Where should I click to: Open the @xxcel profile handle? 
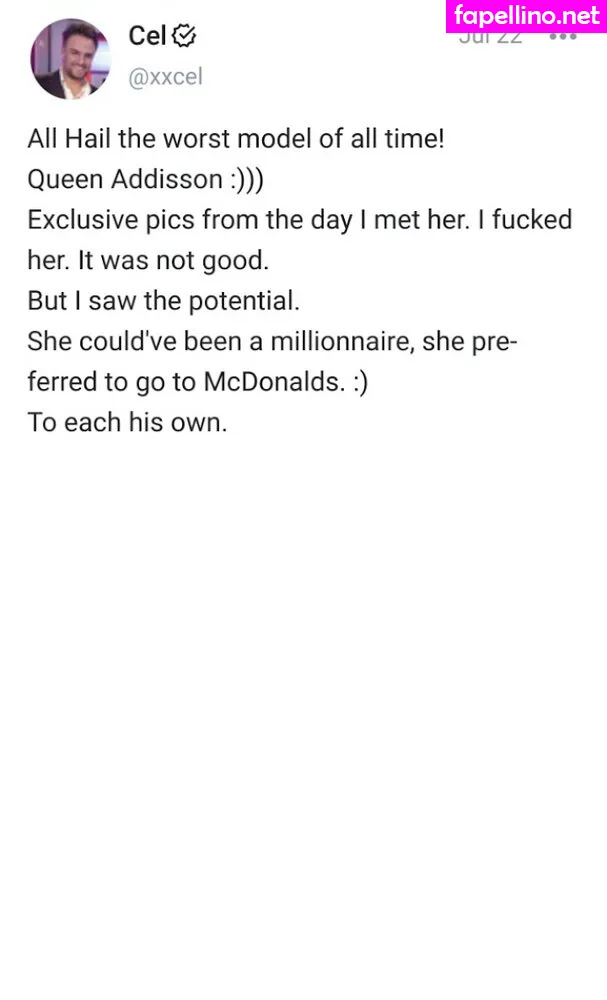[x=165, y=77]
